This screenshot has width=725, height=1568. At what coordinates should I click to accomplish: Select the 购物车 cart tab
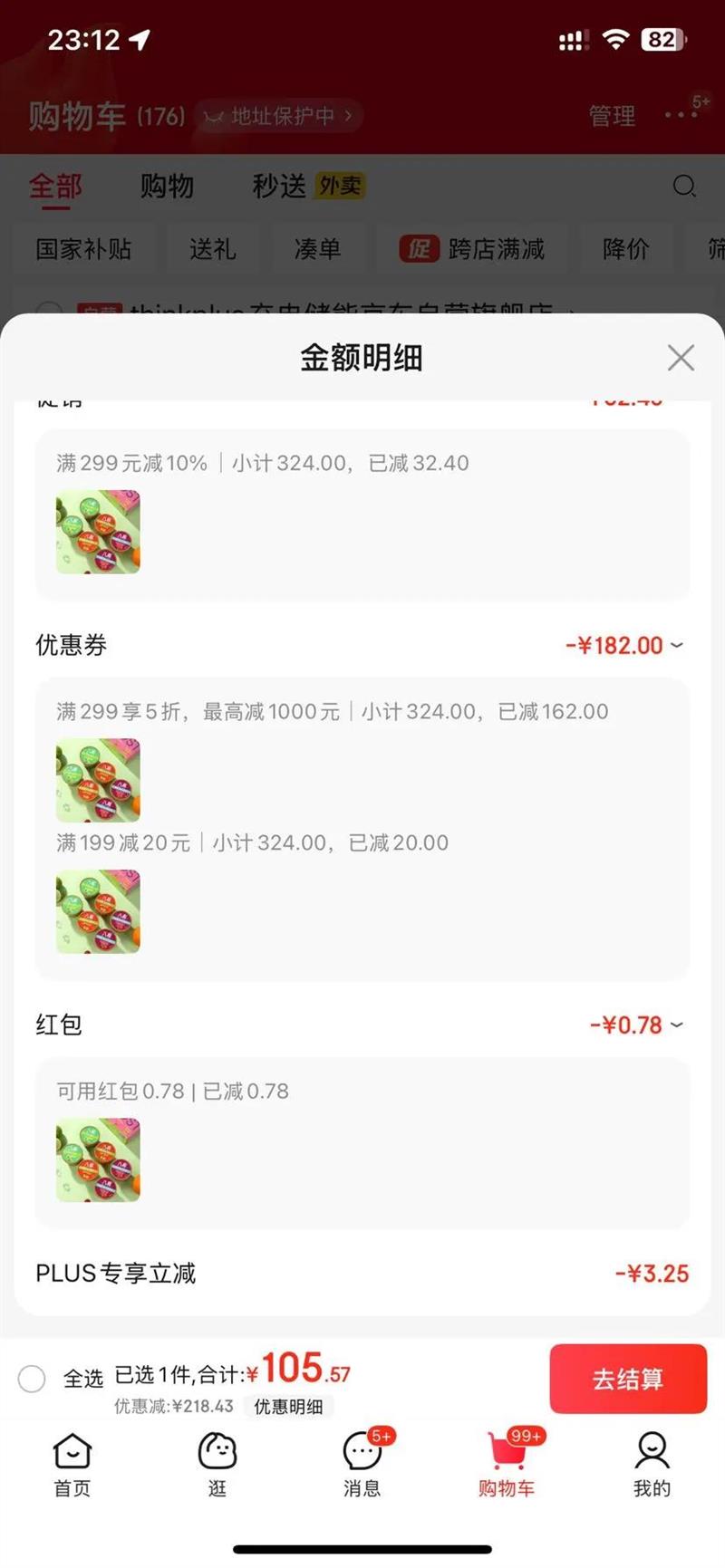click(x=507, y=1464)
